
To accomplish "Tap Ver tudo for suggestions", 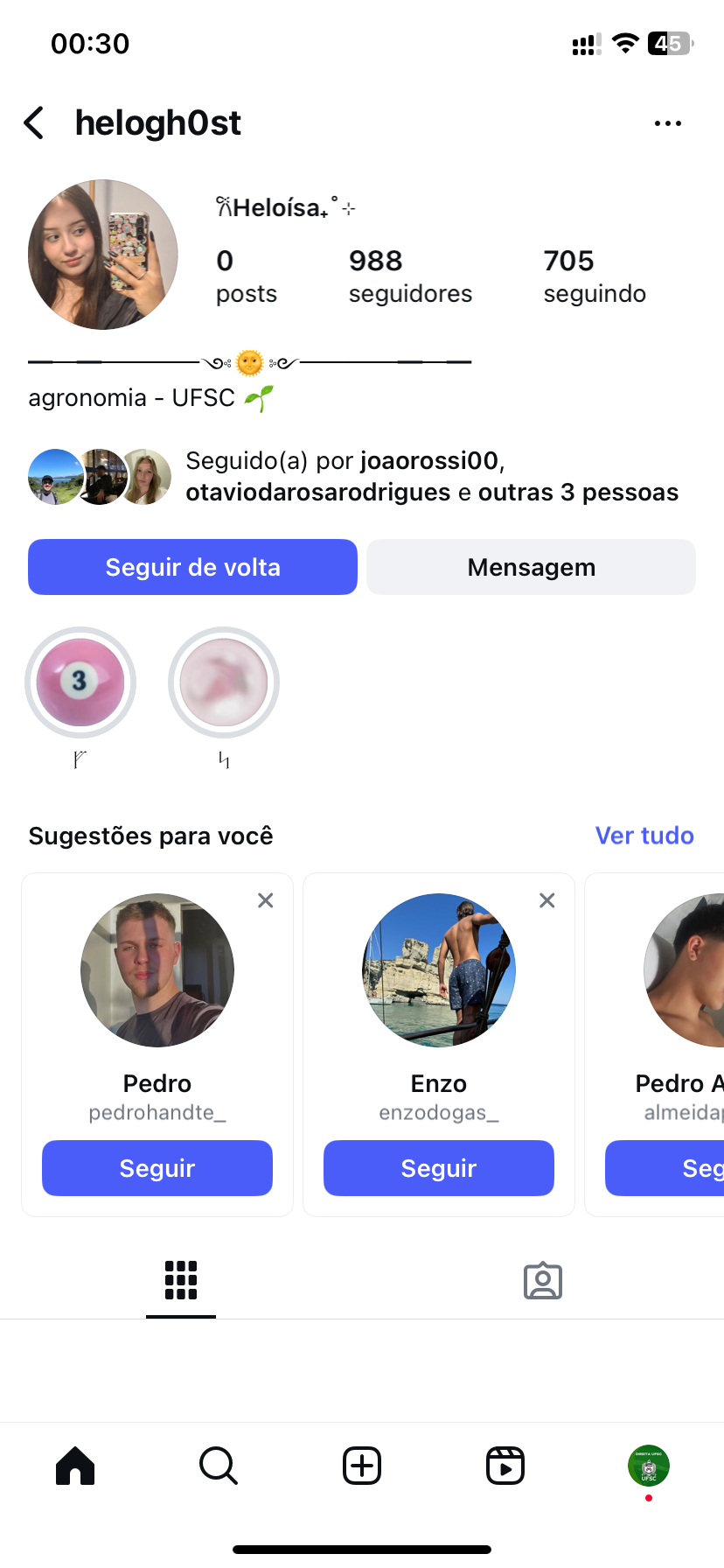I will tap(644, 836).
